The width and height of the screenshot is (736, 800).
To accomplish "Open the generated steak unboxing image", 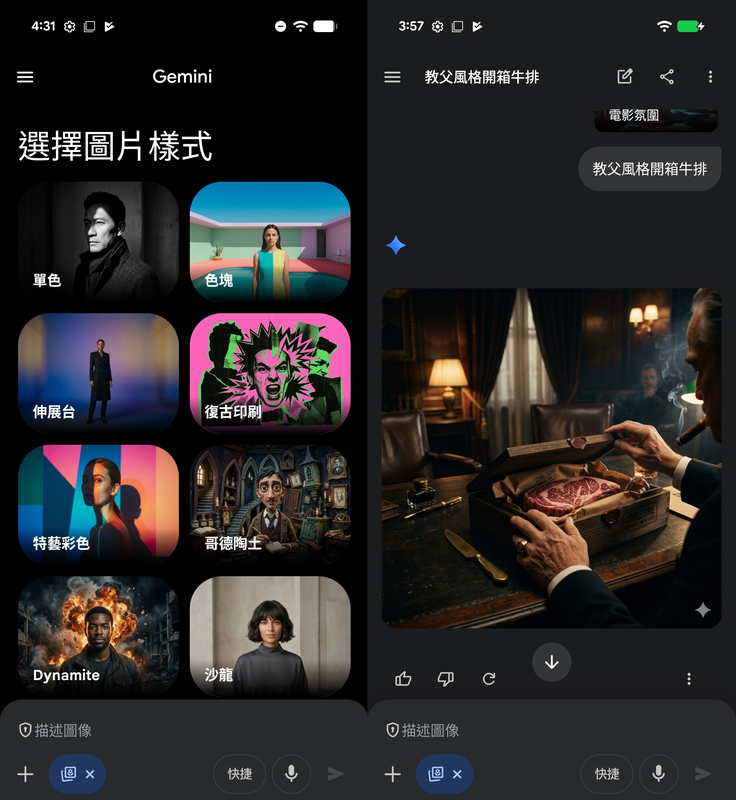I will coord(551,458).
